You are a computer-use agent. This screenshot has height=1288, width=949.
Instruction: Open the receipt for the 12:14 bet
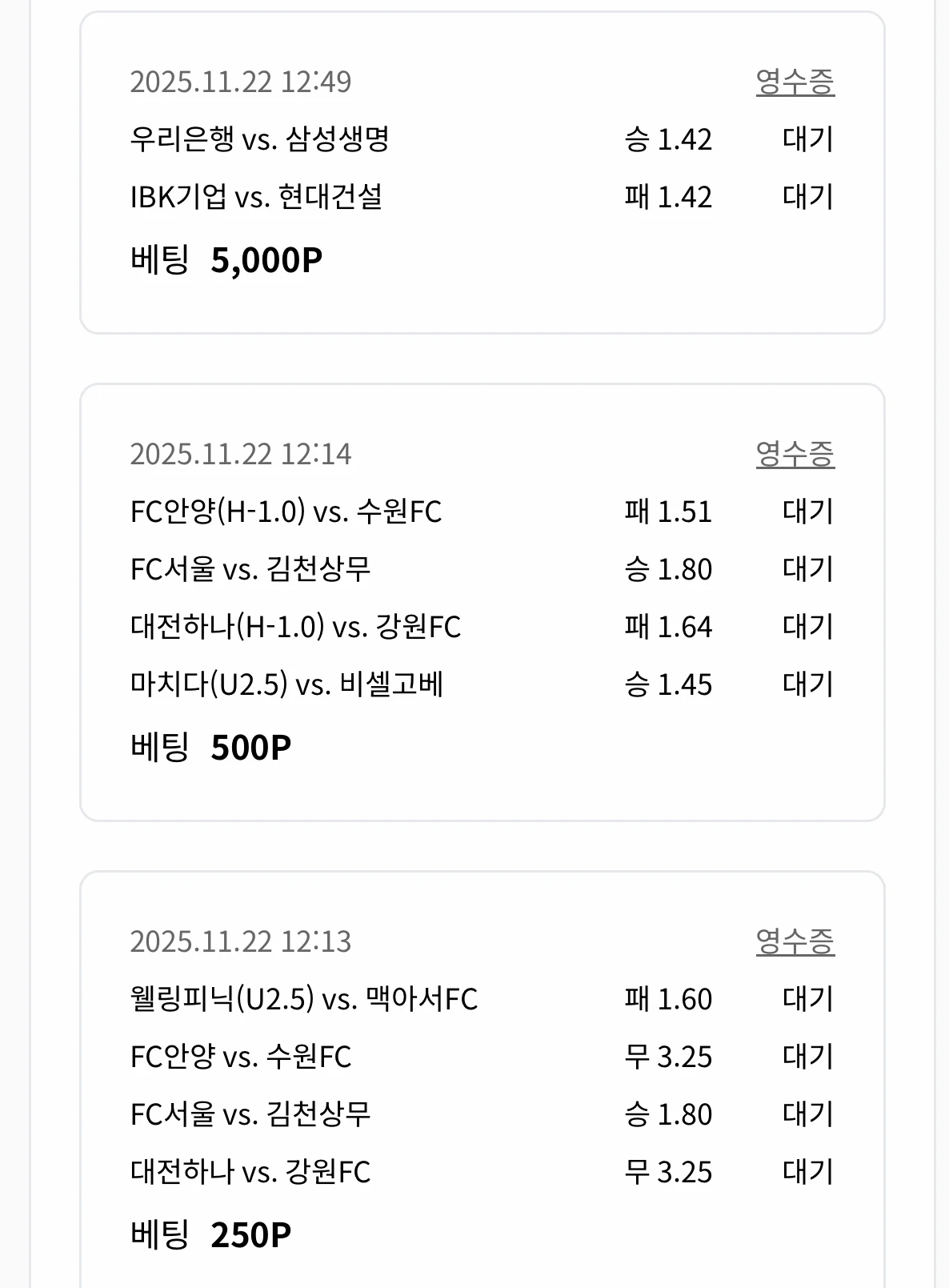797,453
